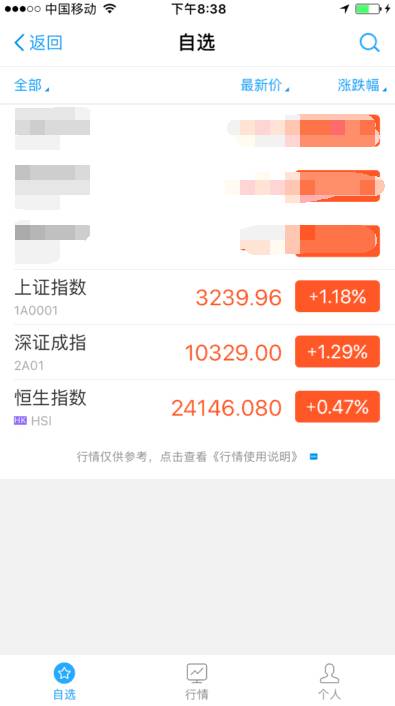Viewport: 395px width, 706px height.
Task: Open the search magnifier icon
Action: [369, 43]
